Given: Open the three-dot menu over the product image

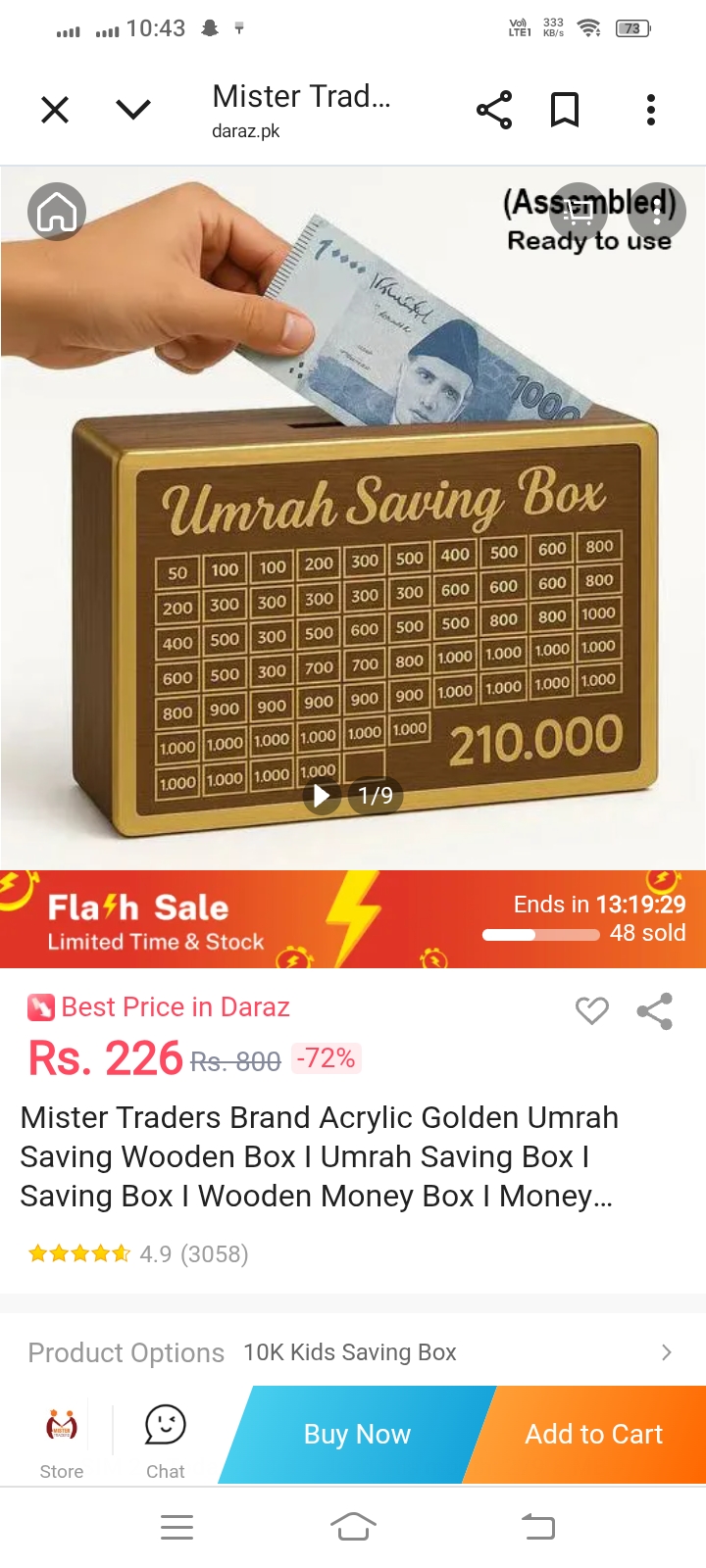Looking at the screenshot, I should (x=657, y=212).
